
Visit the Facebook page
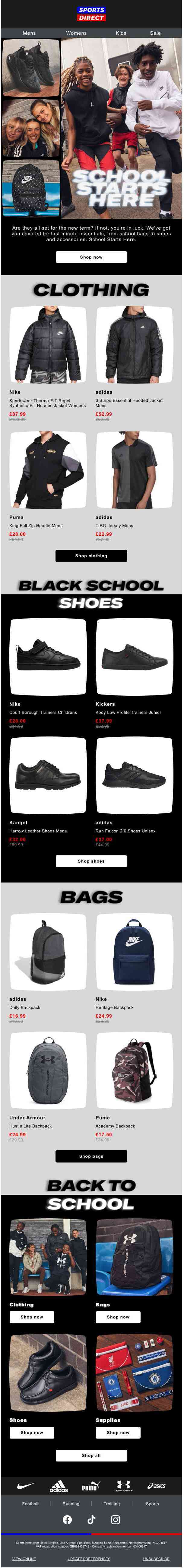click(67, 1520)
